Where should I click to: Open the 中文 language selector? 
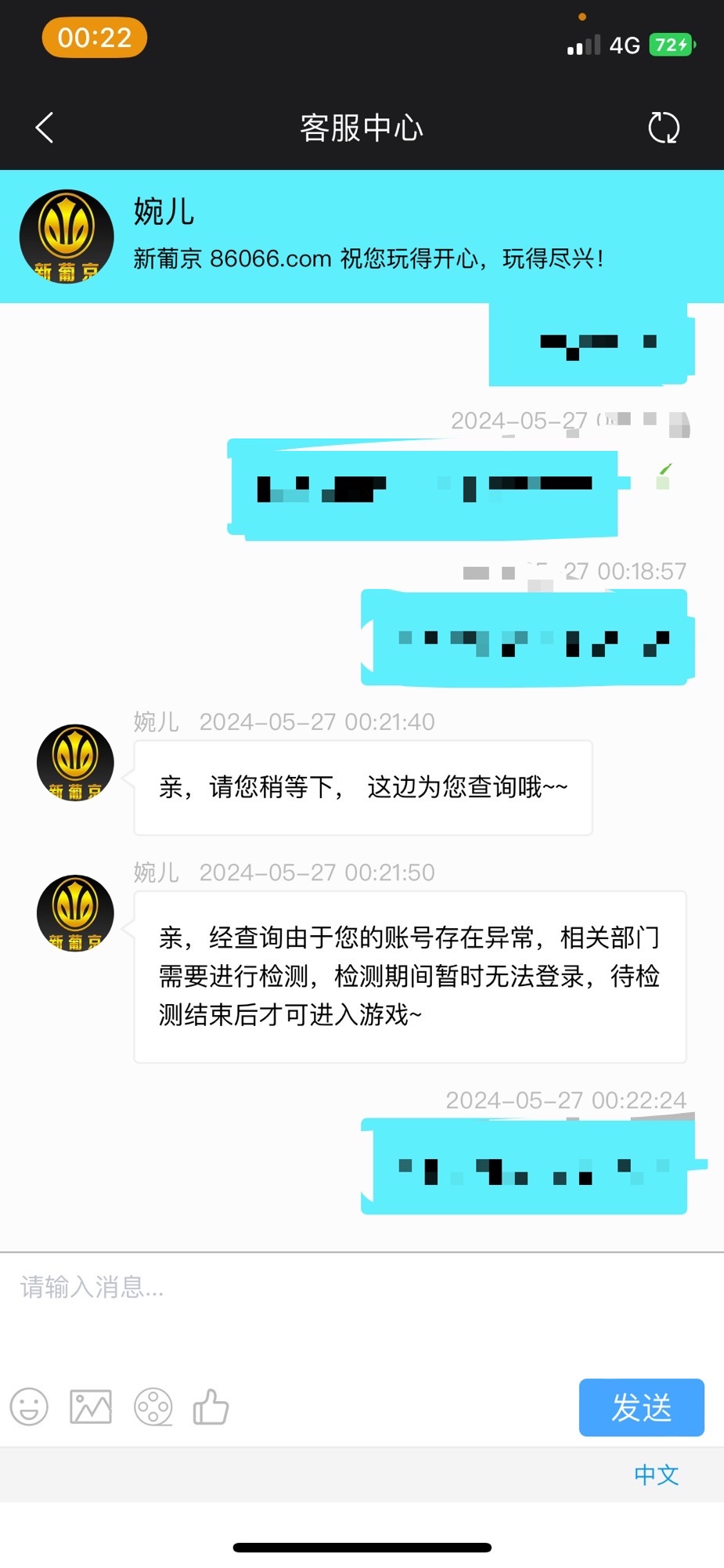[x=656, y=1475]
